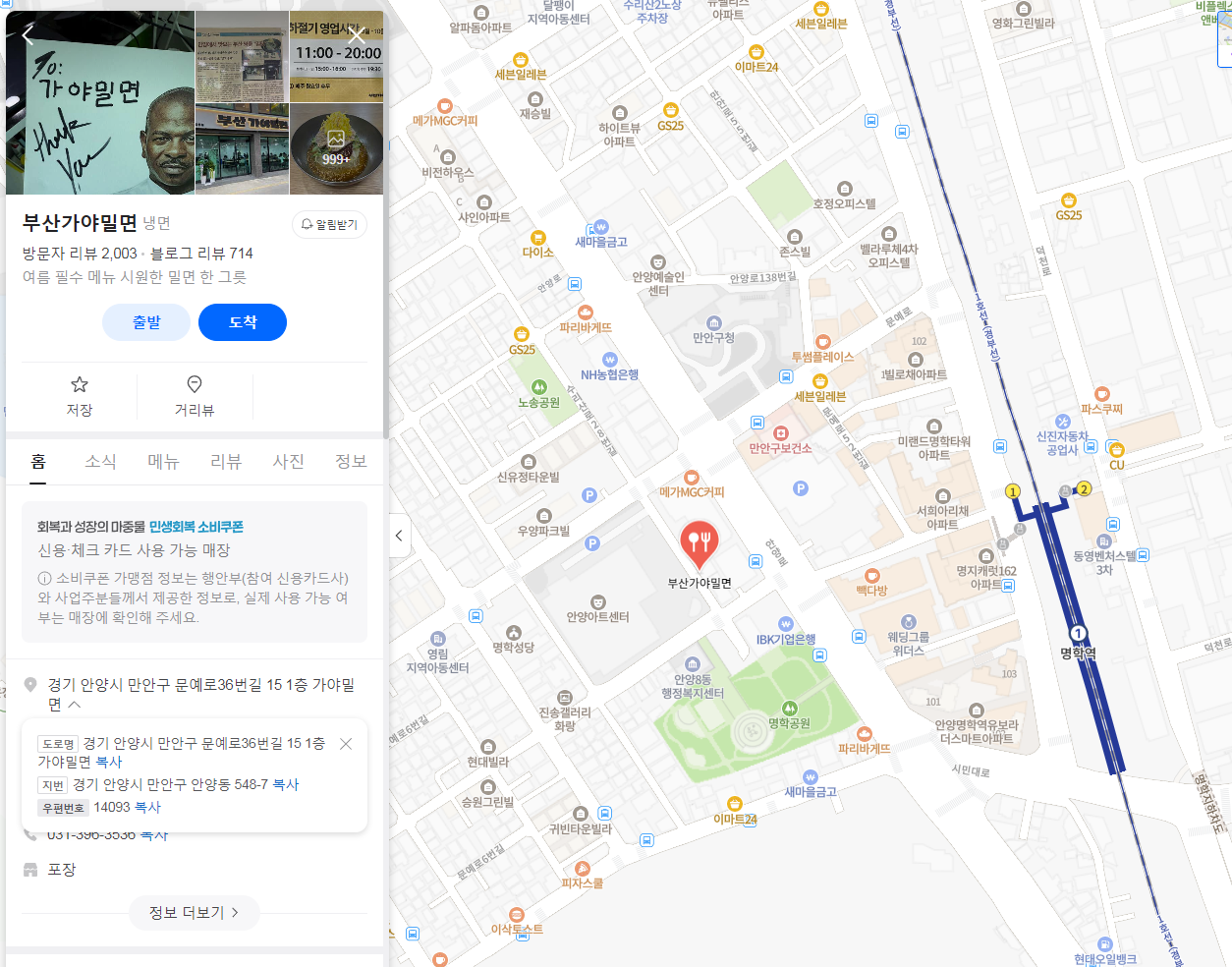This screenshot has height=967, width=1232.
Task: Switch to the 메뉴 tab
Action: (163, 461)
